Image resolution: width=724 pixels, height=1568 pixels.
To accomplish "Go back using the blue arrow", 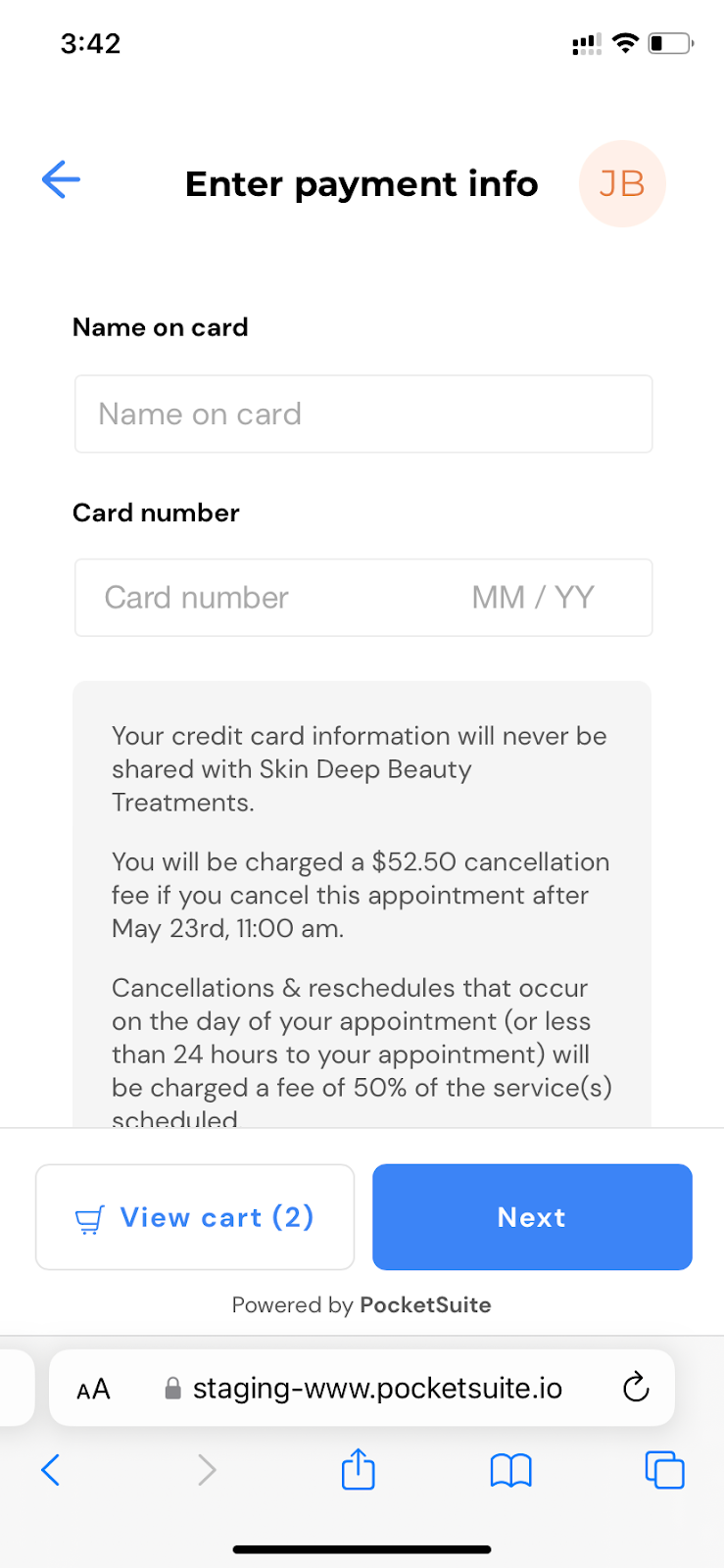I will pyautogui.click(x=61, y=180).
